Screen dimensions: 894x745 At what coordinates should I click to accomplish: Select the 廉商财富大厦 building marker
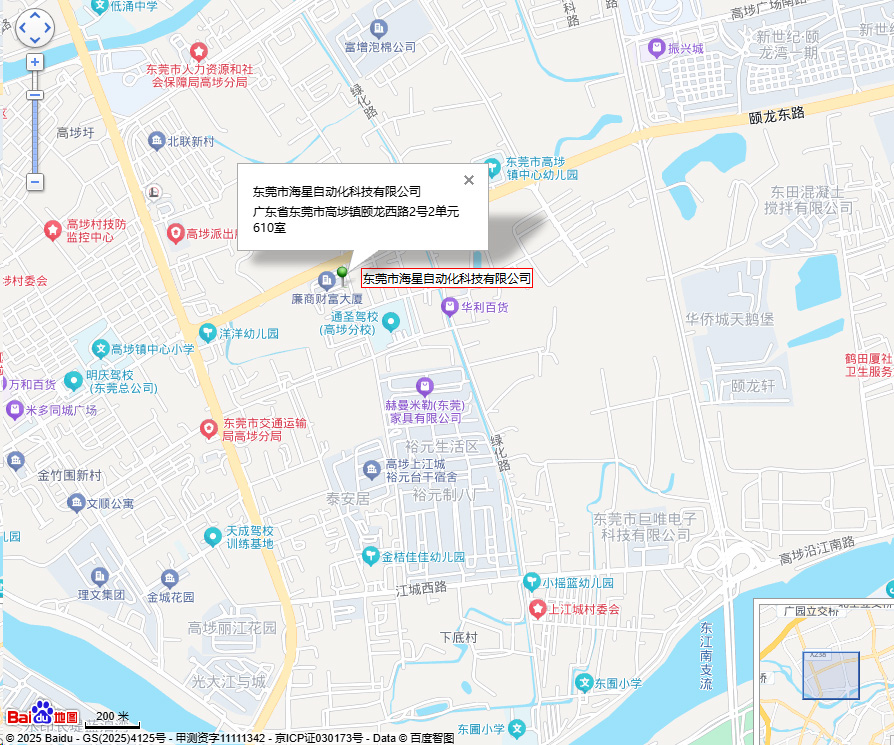pyautogui.click(x=325, y=279)
